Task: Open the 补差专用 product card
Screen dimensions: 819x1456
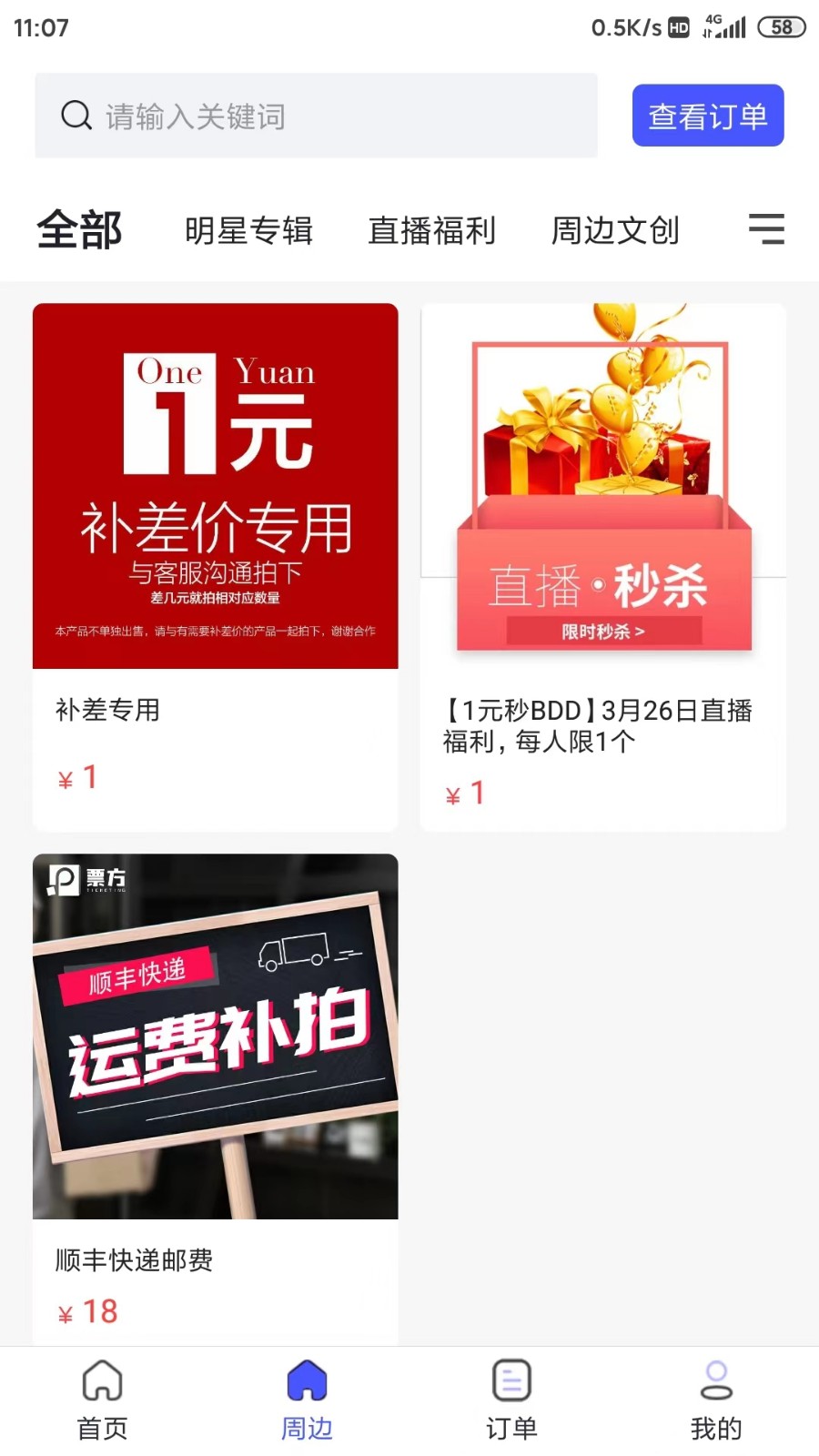Action: (216, 567)
